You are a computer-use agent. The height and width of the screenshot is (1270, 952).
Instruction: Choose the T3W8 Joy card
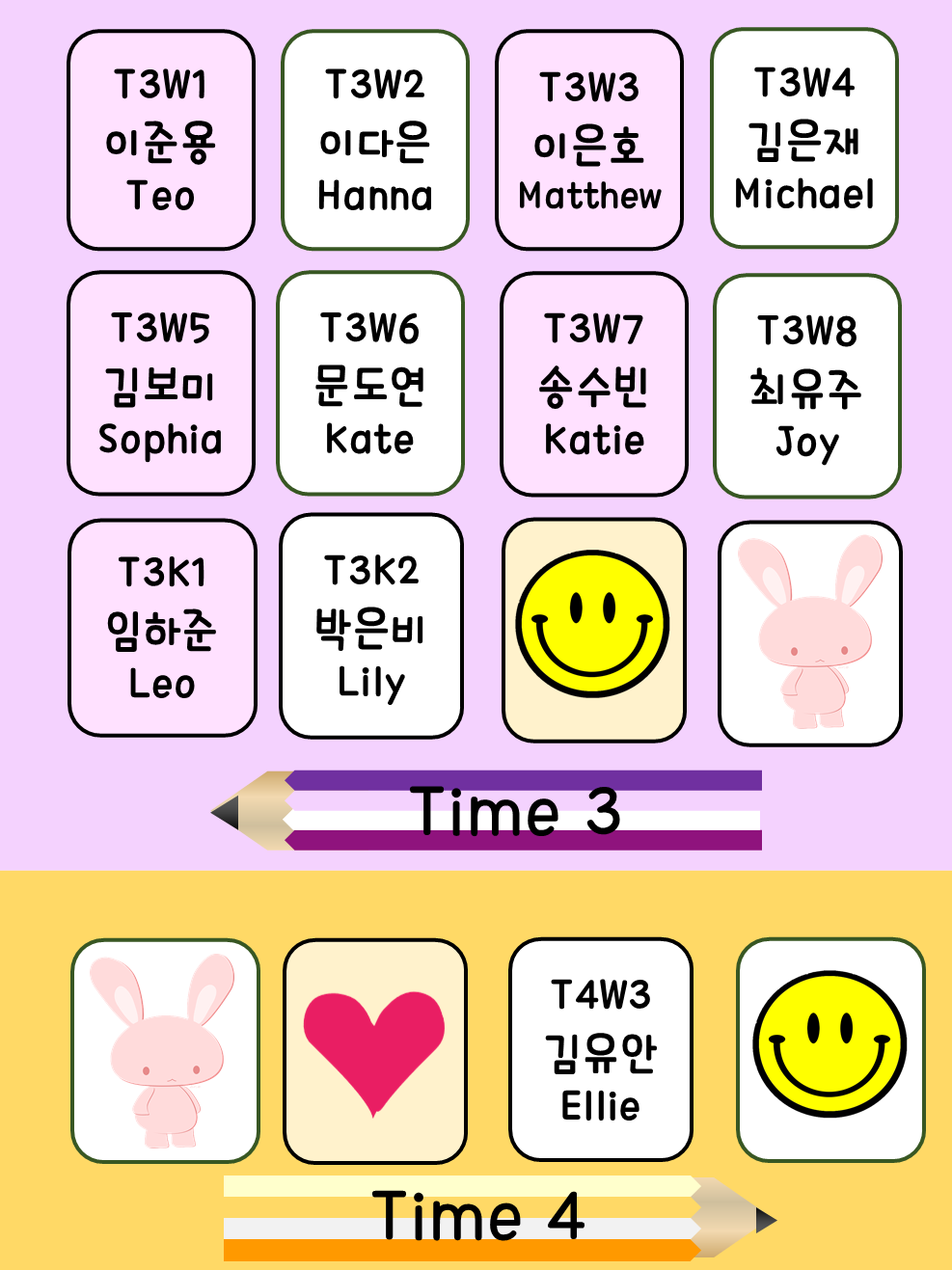(807, 386)
